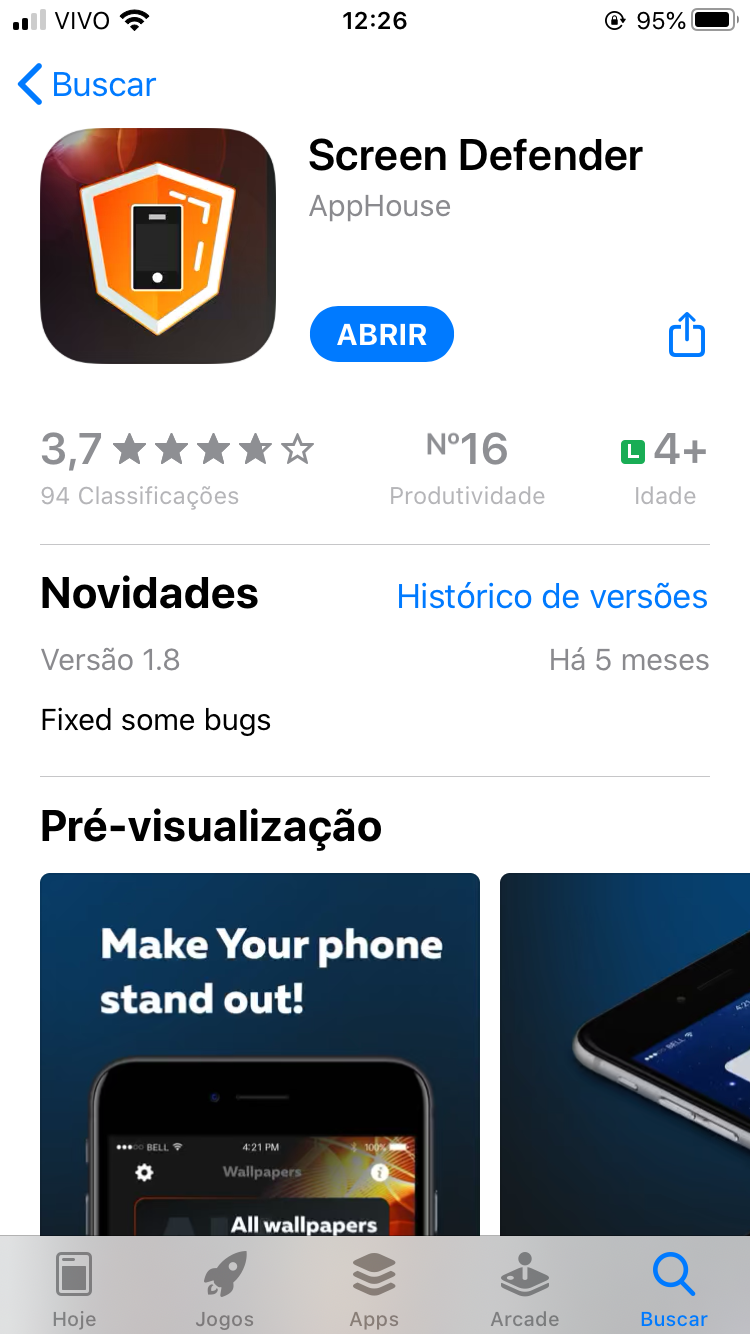Go back to Buscar results
Image resolution: width=750 pixels, height=1334 pixels.
(x=87, y=85)
